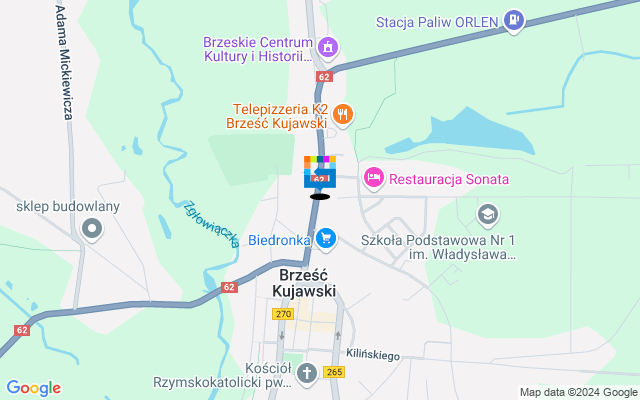This screenshot has width=640, height=400.
Task: Open the sklep budowlany location pin
Action: point(92,231)
